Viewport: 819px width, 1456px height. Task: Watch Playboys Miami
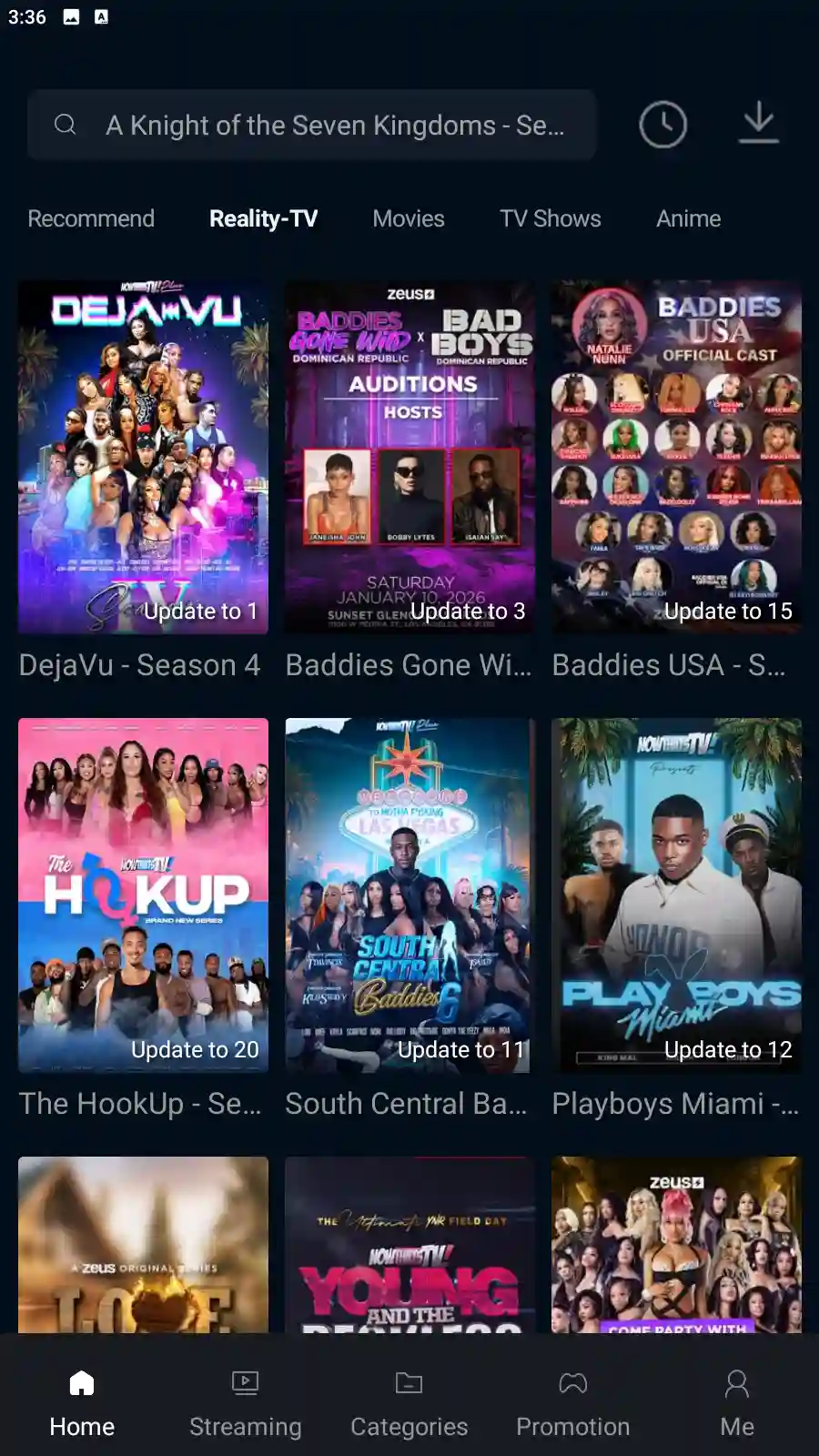(x=676, y=895)
